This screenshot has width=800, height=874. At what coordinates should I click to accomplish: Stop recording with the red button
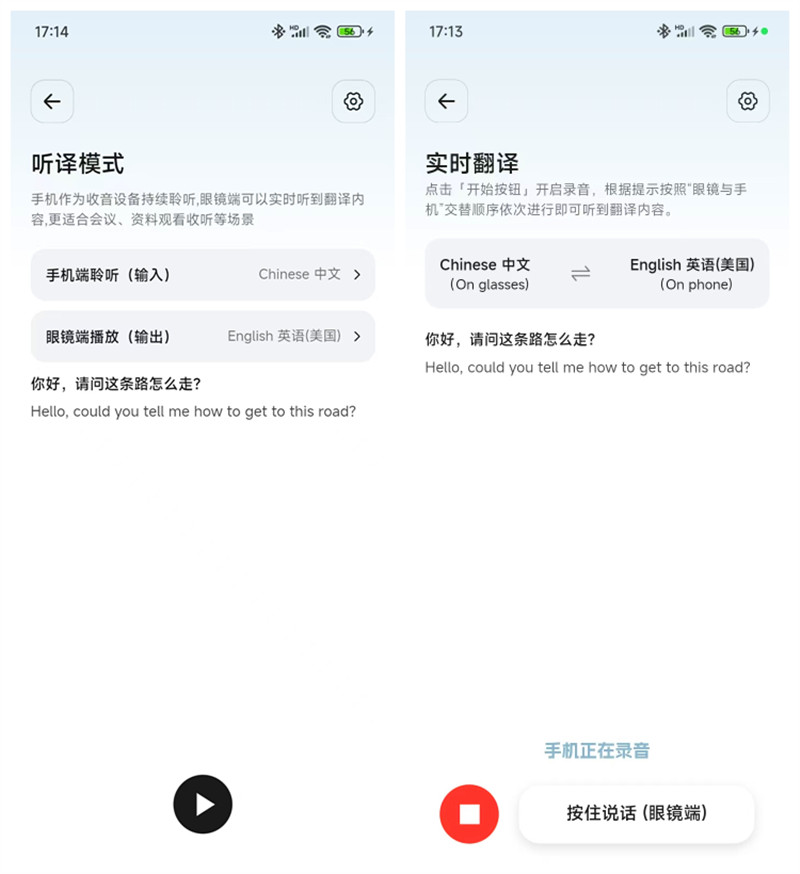[x=469, y=814]
